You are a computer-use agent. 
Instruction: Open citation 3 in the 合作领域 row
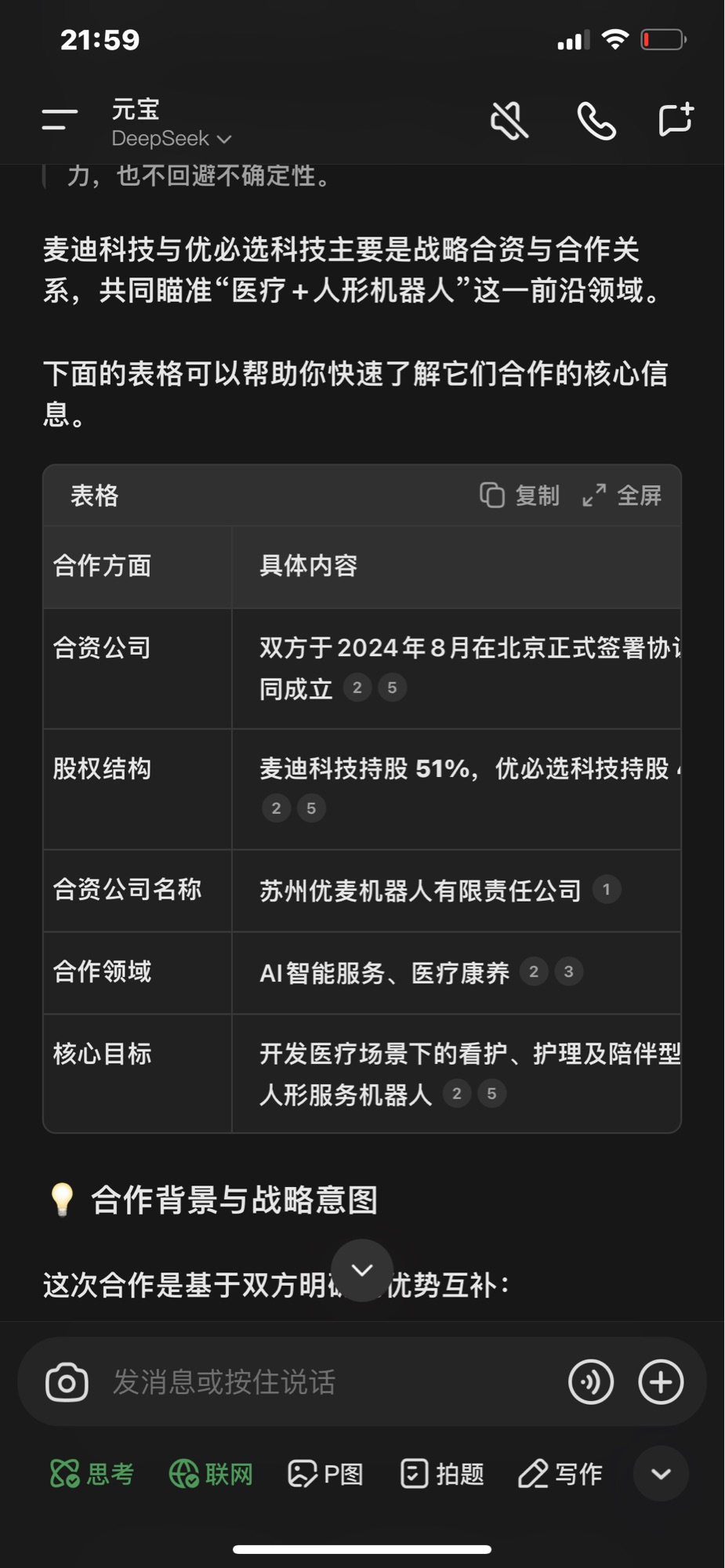[568, 972]
